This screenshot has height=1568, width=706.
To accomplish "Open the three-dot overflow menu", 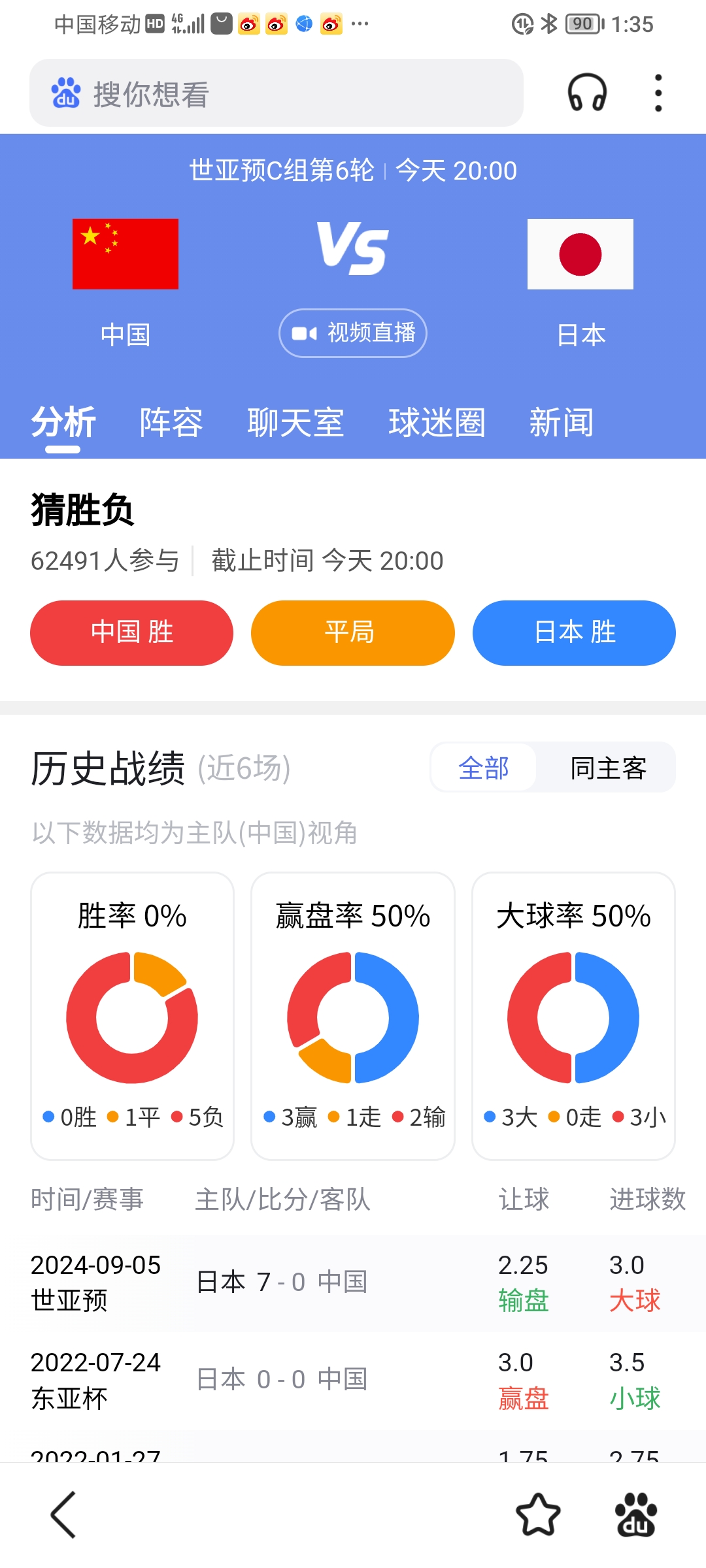I will (x=656, y=91).
